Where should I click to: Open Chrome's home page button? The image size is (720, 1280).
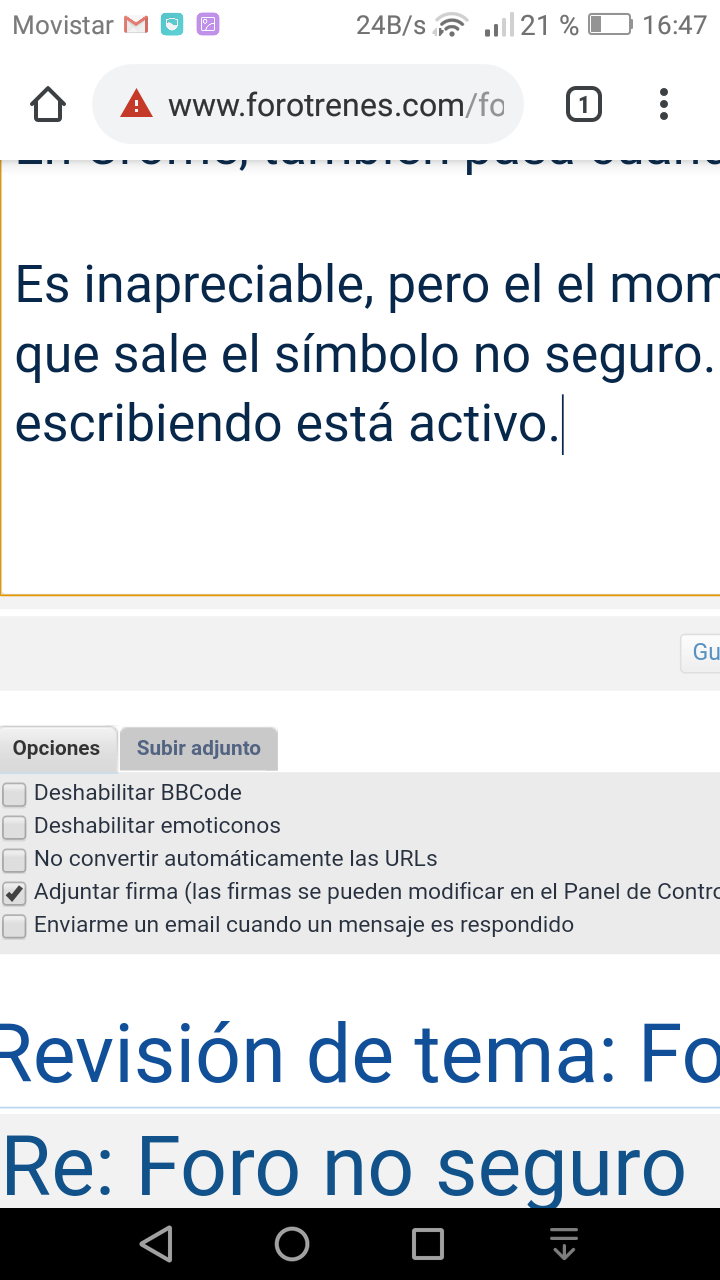click(x=48, y=105)
